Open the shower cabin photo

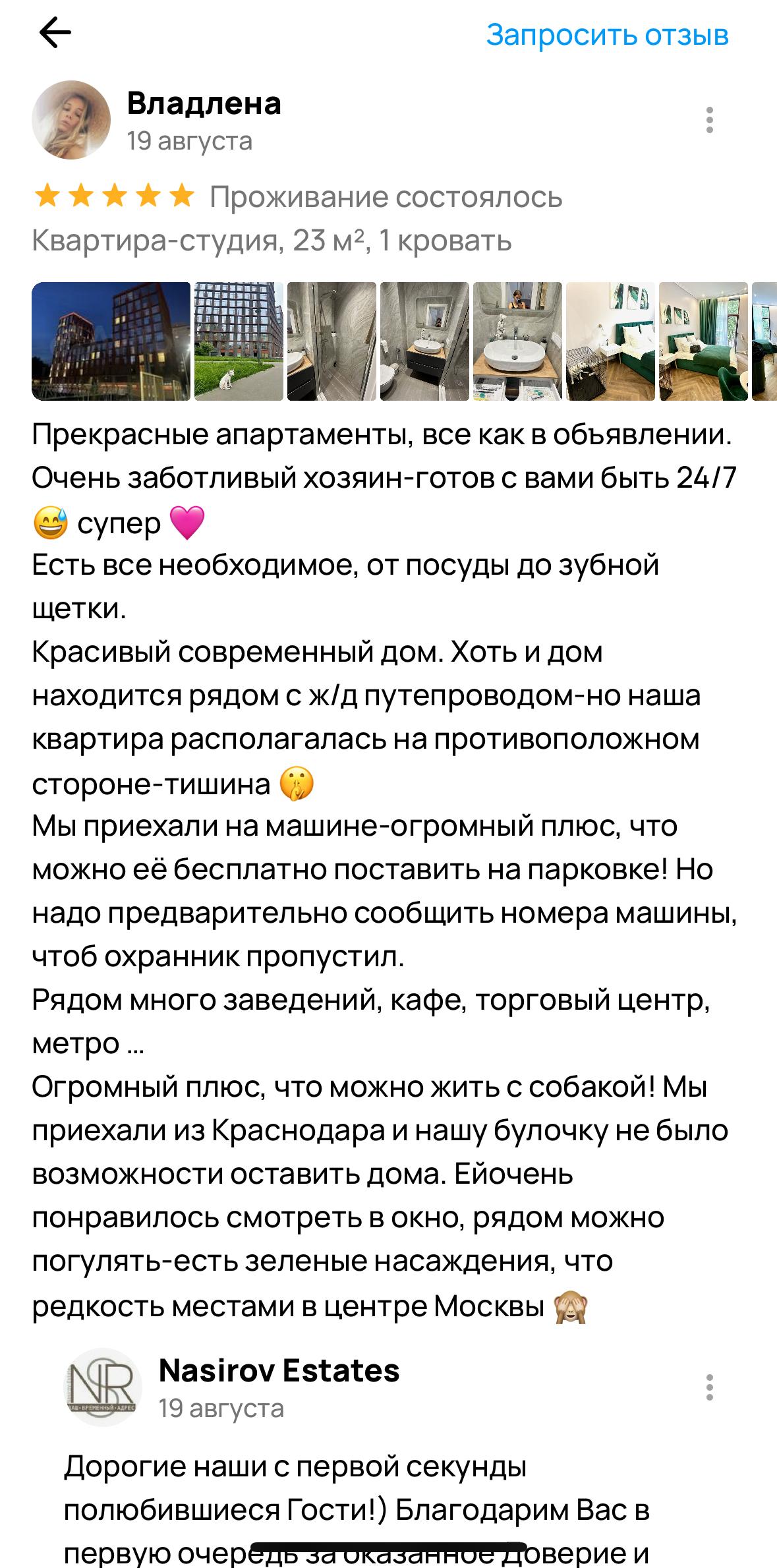(x=331, y=341)
